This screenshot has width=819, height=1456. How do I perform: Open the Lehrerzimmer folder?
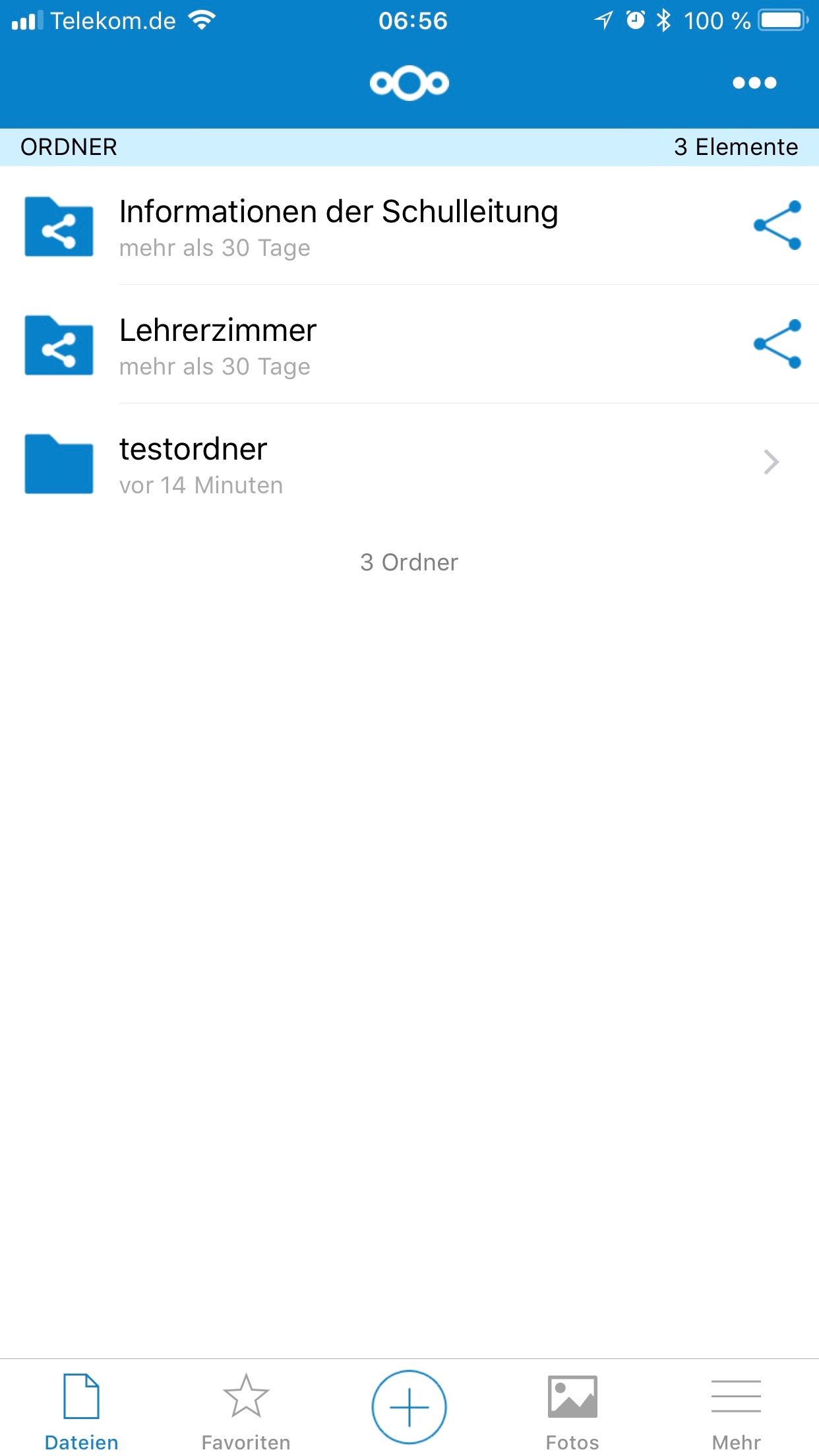(218, 345)
